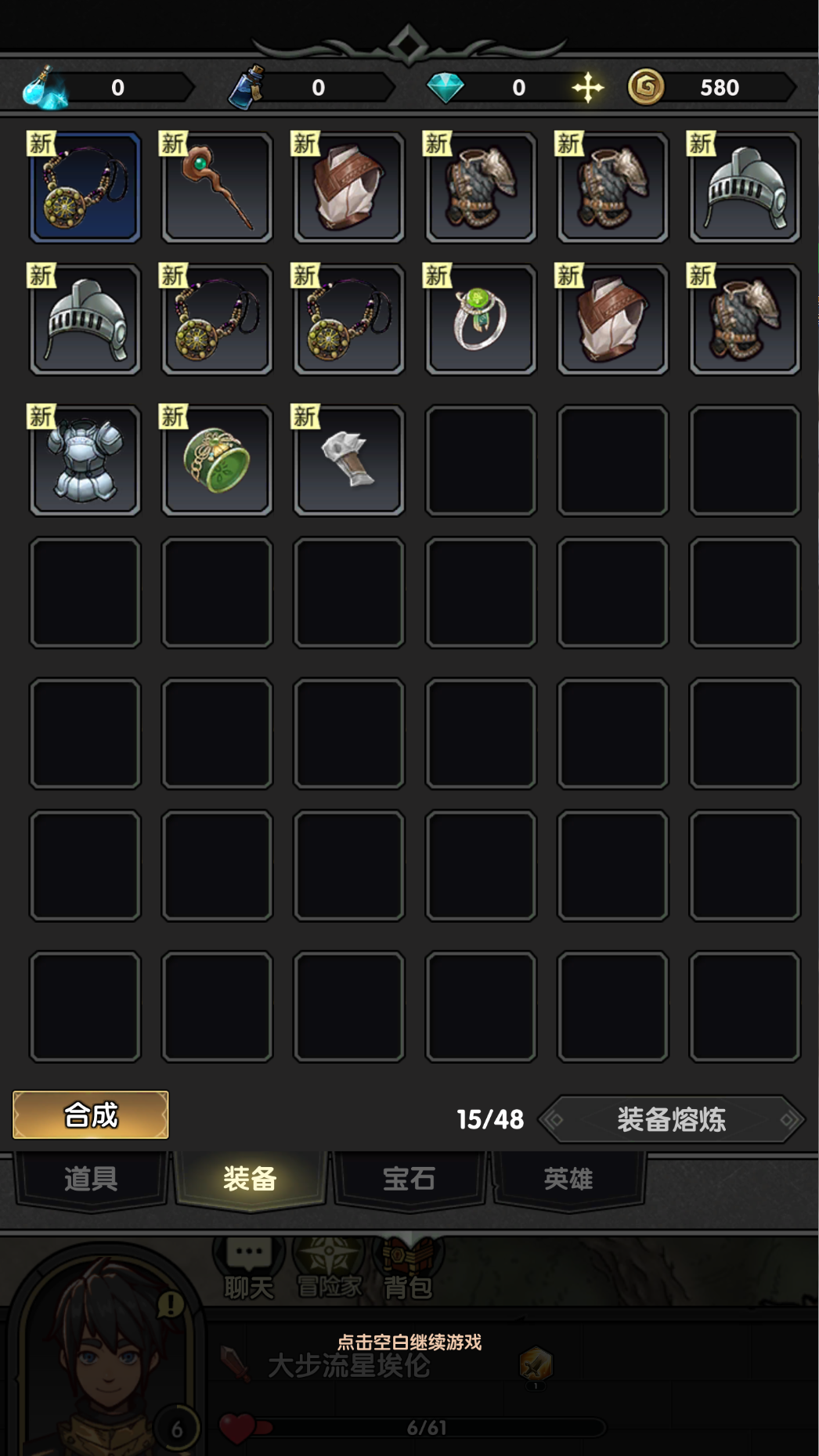Select the 装备 tab

[250, 1178]
